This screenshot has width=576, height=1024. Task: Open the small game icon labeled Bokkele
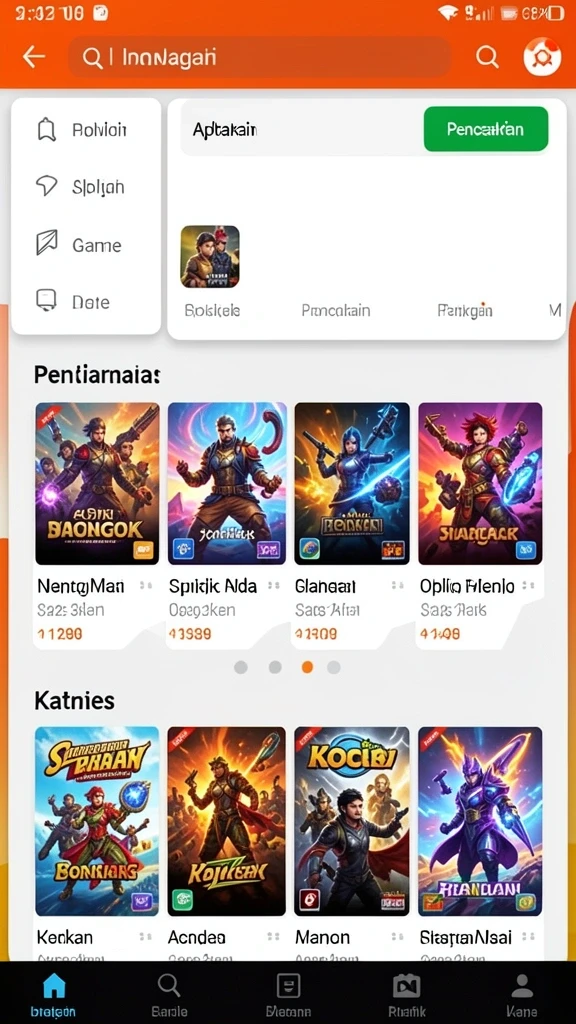(x=210, y=257)
